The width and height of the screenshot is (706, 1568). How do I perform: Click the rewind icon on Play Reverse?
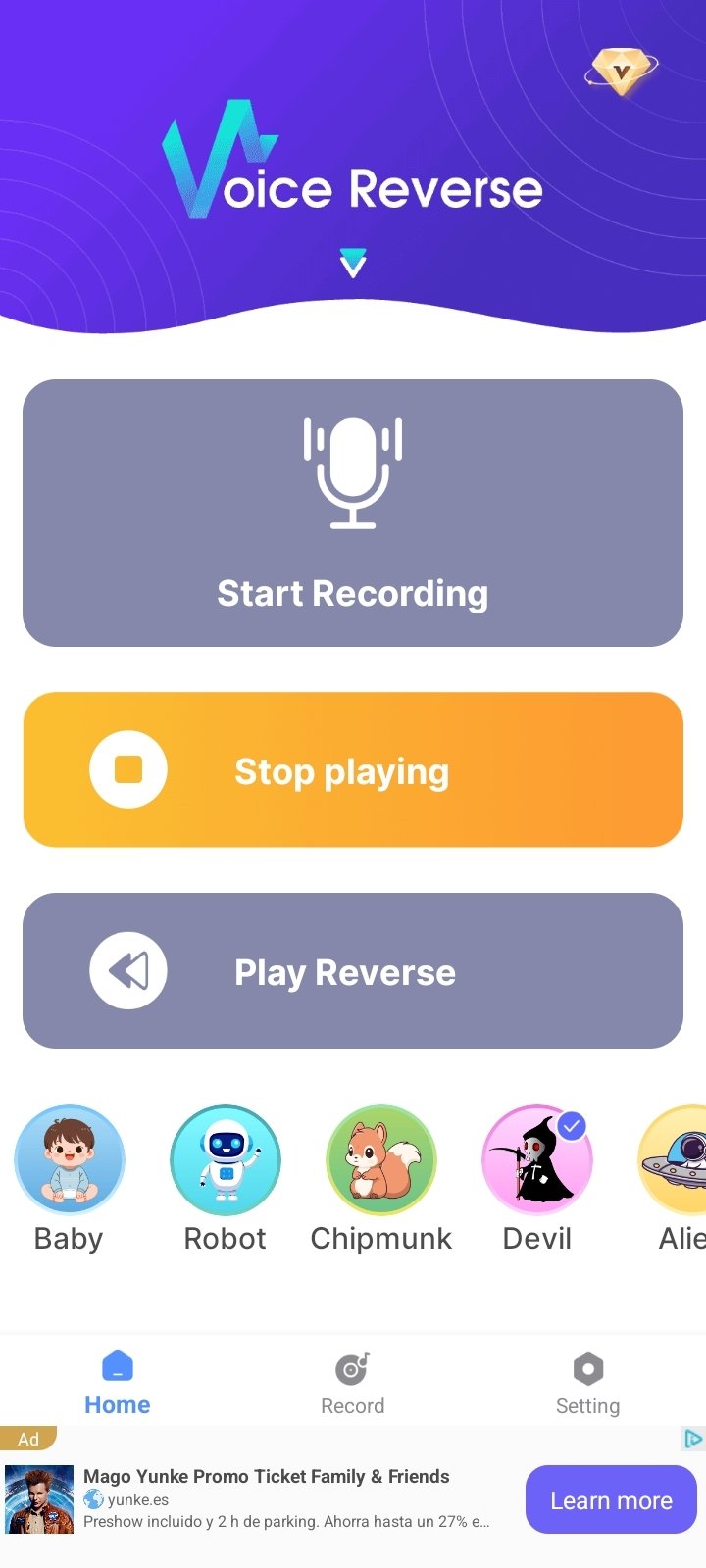[x=127, y=970]
